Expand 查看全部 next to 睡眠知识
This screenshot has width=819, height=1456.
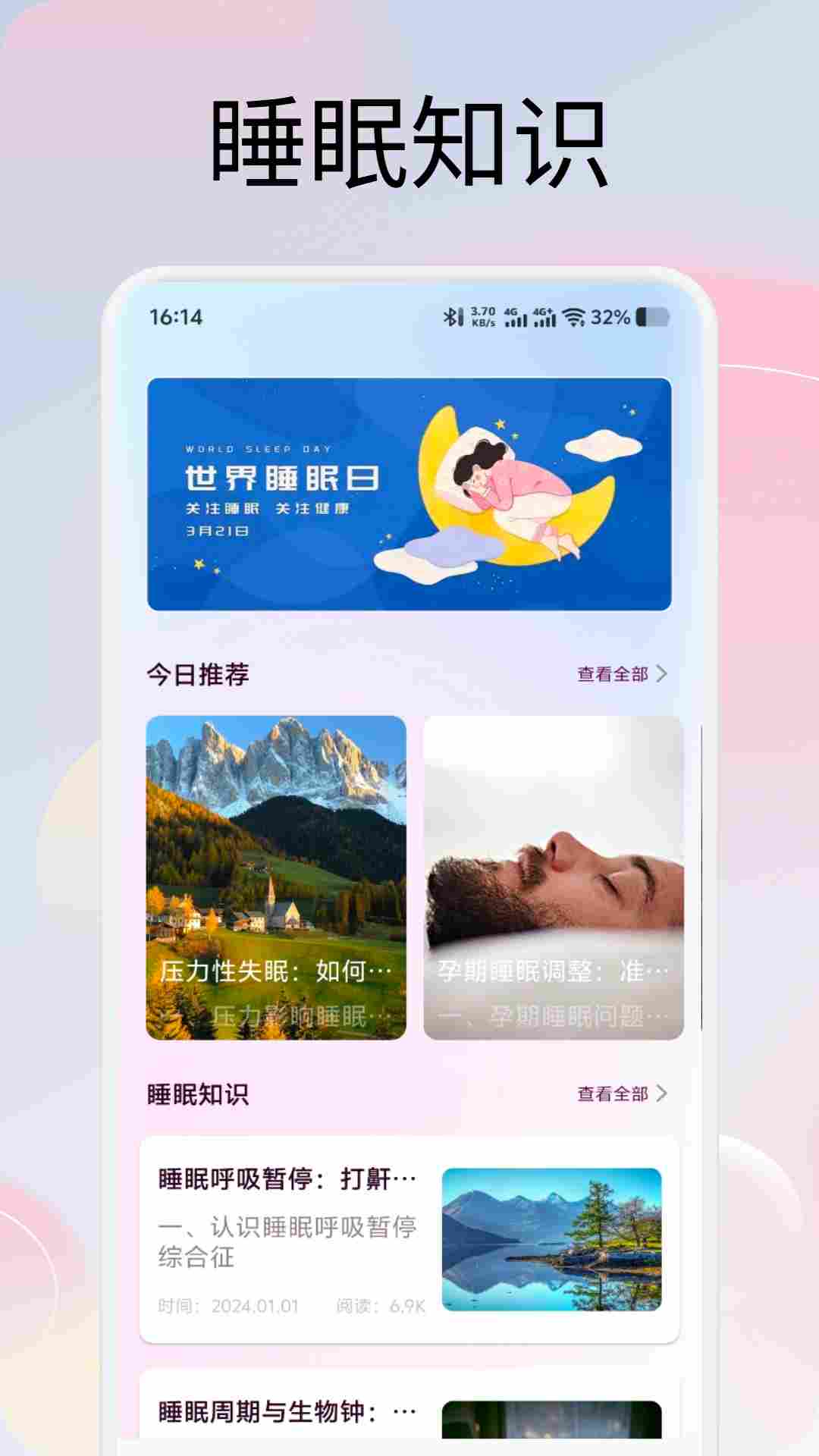[614, 1092]
